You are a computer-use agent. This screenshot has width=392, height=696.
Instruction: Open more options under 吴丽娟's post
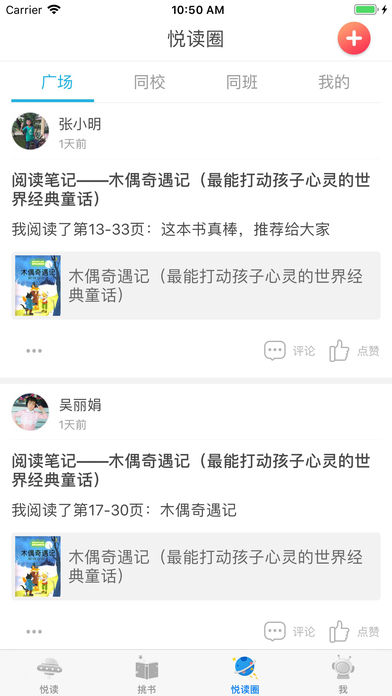pos(34,632)
